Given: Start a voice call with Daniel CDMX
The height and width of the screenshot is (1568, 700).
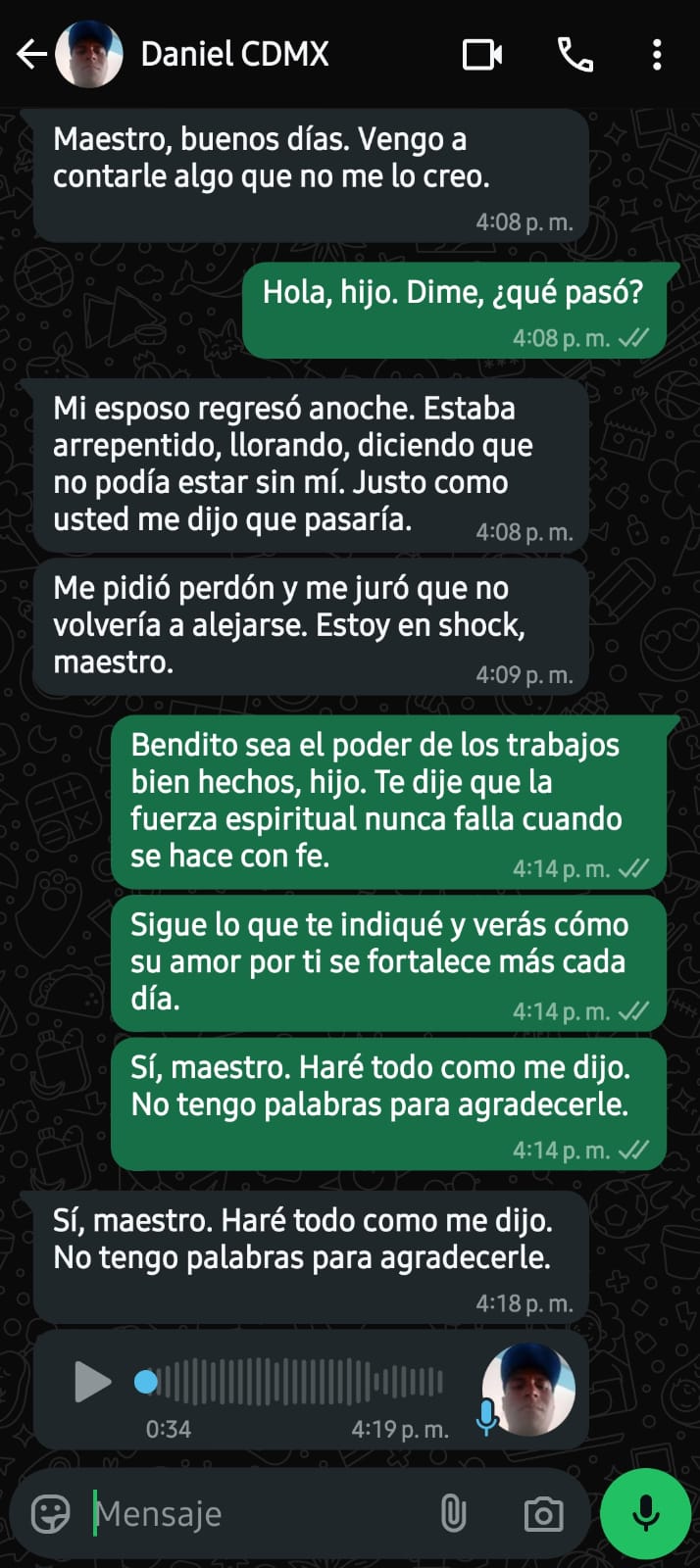Looking at the screenshot, I should (575, 55).
